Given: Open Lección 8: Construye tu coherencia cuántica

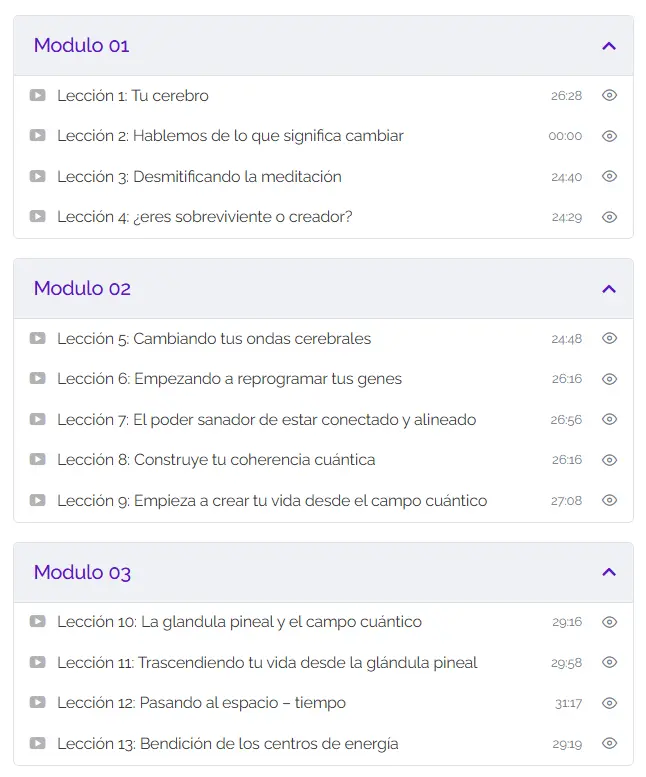Looking at the screenshot, I should pyautogui.click(x=216, y=460).
